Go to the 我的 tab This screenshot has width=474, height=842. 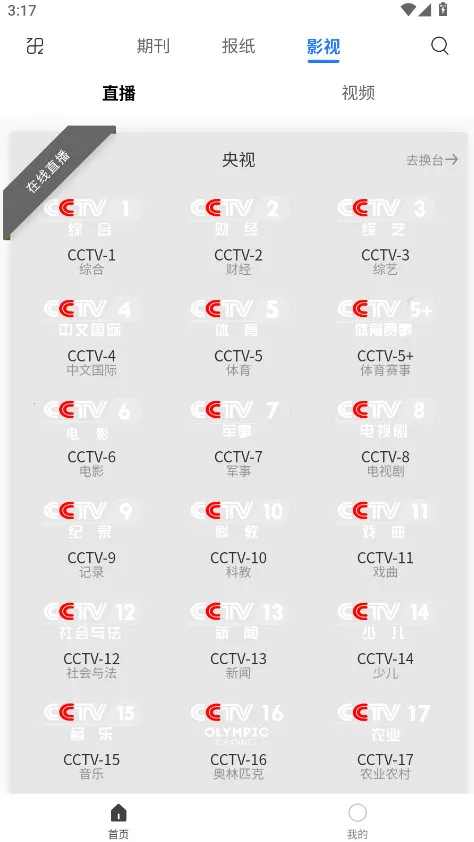[x=357, y=821]
